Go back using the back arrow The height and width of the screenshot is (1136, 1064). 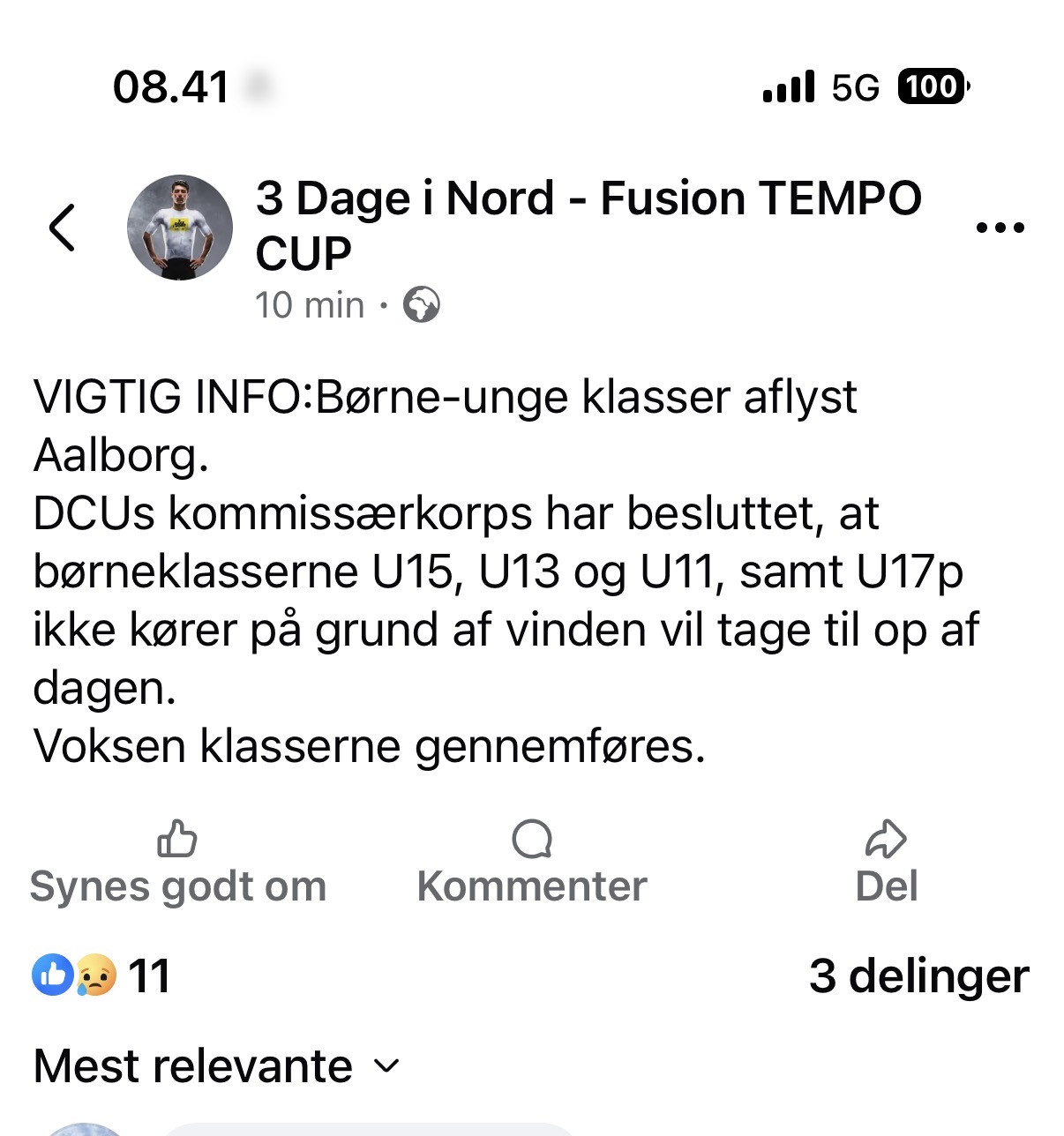click(x=62, y=228)
